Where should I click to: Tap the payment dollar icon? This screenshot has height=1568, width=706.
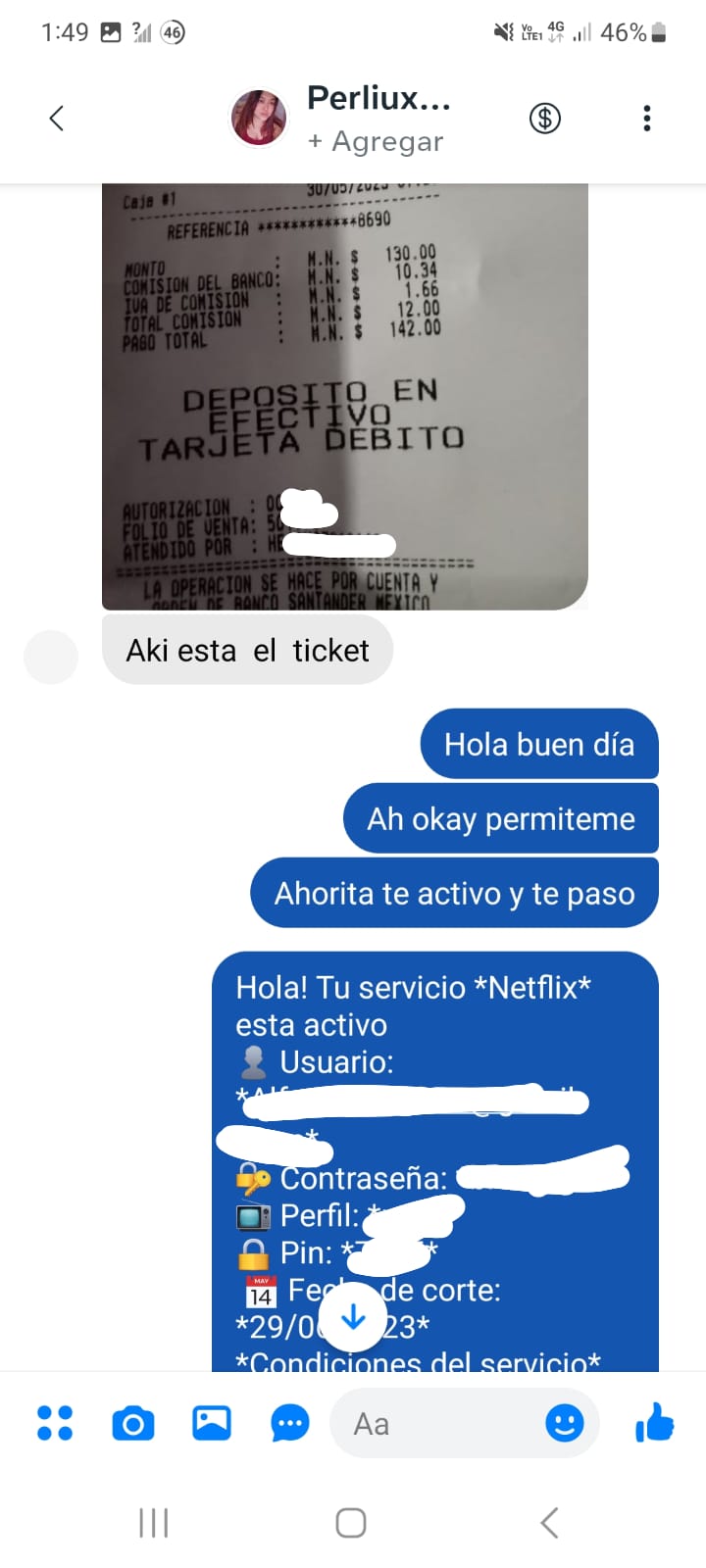[545, 119]
